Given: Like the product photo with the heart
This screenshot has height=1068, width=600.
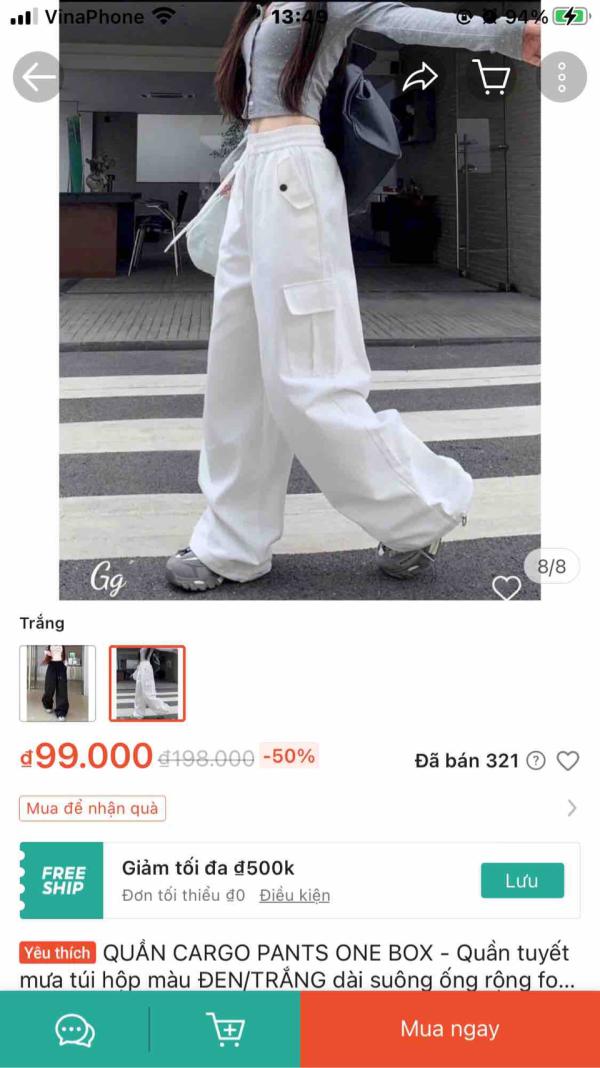Looking at the screenshot, I should 507,588.
